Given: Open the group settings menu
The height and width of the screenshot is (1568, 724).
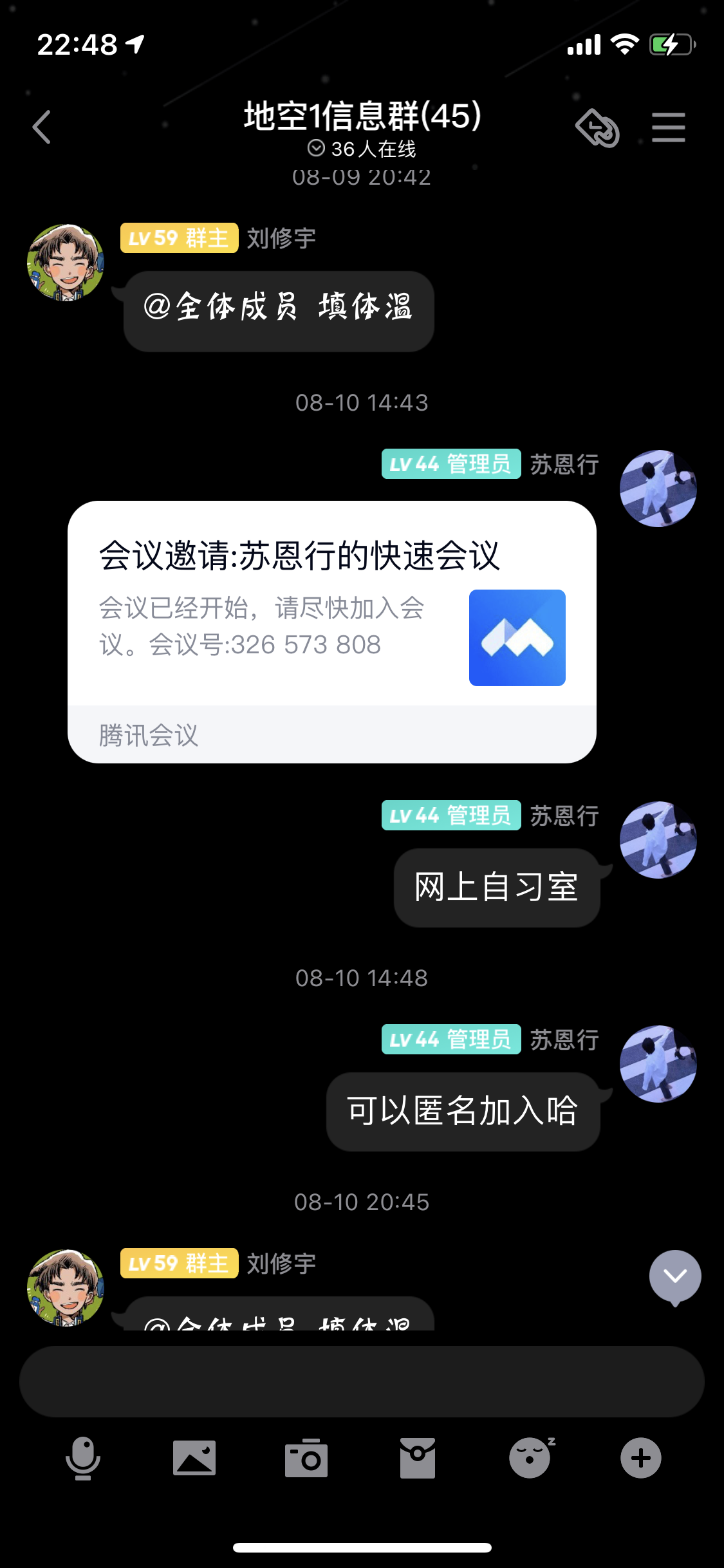Looking at the screenshot, I should coord(668,127).
